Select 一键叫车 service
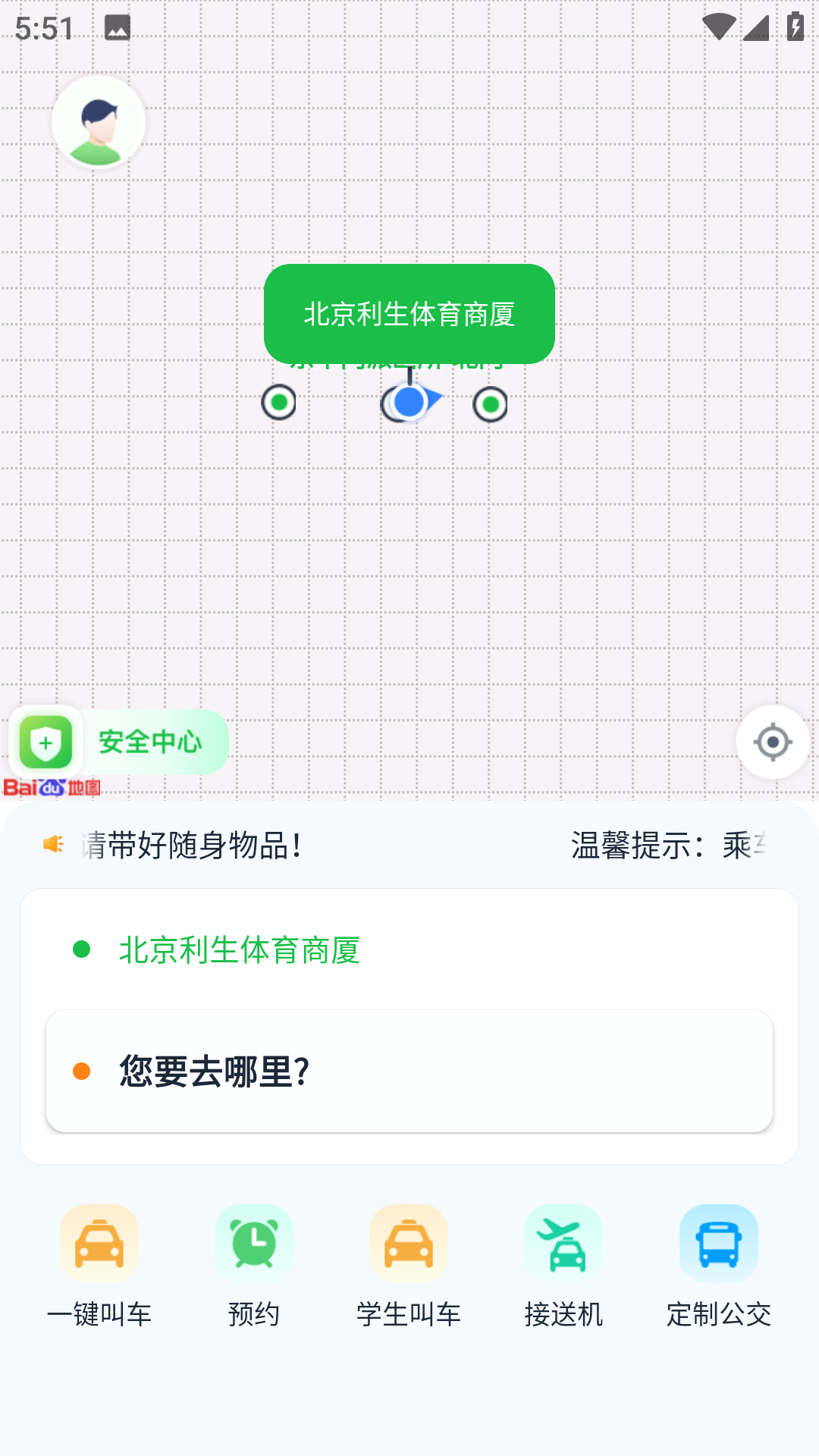Screen dimensions: 819x1456 click(x=99, y=1264)
